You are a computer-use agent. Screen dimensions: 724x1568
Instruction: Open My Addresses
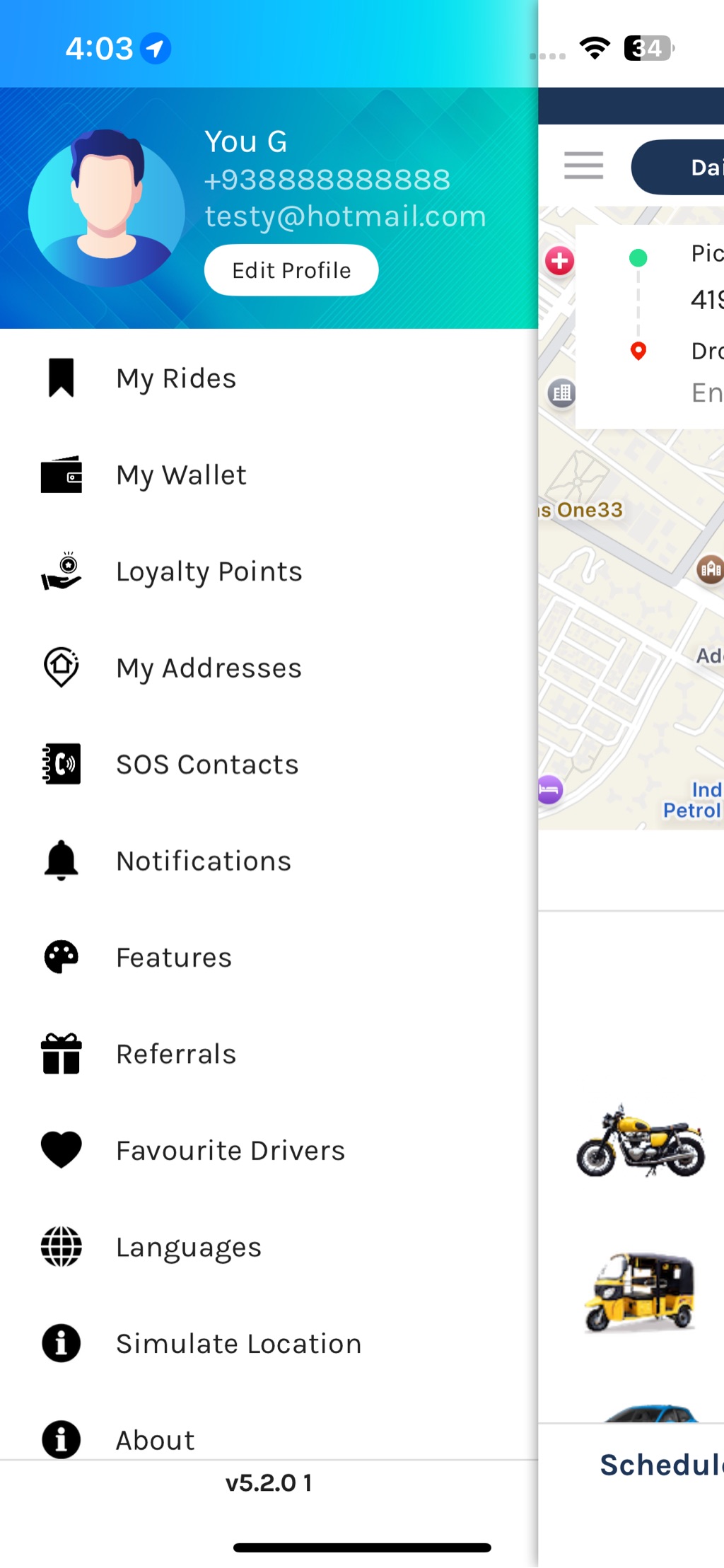pos(209,668)
